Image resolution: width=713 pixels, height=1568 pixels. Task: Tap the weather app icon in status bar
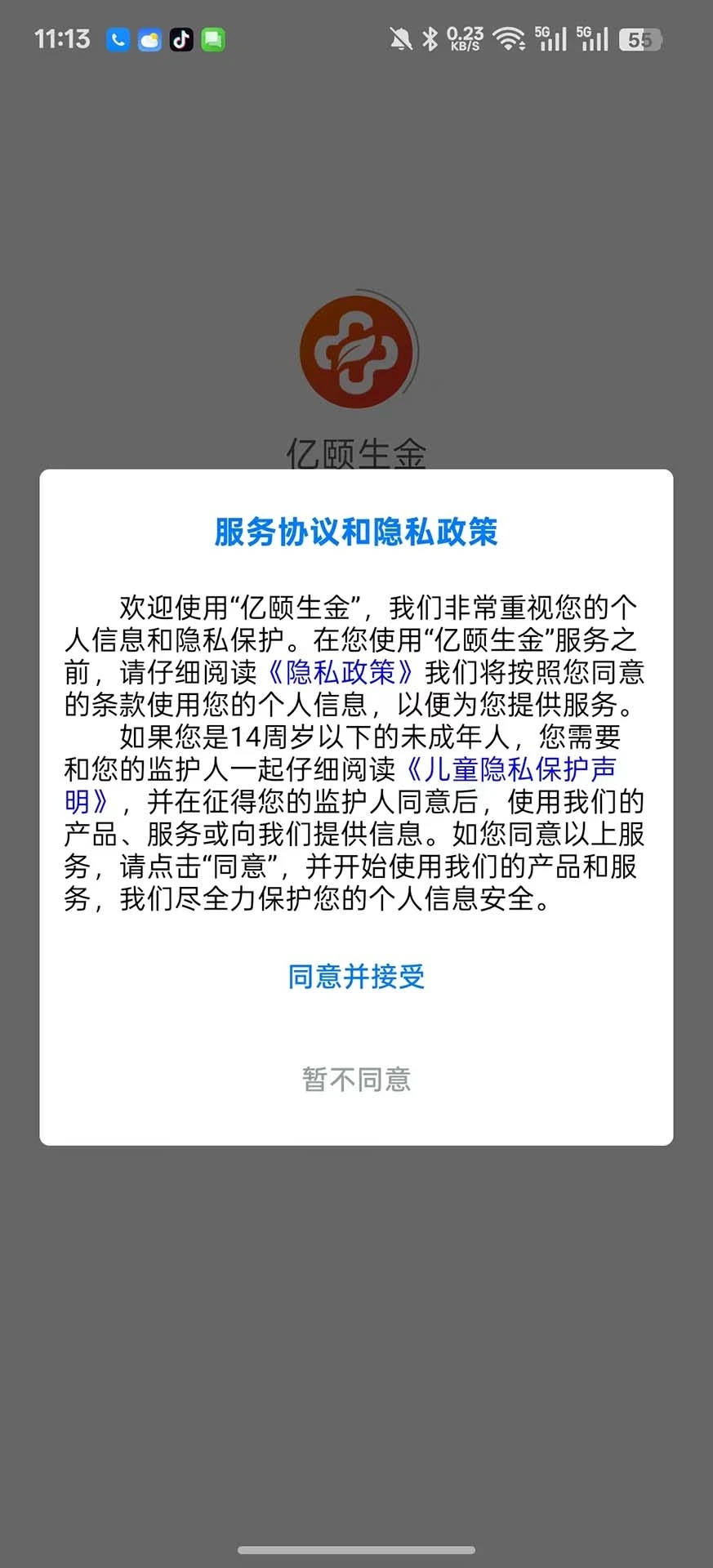149,38
